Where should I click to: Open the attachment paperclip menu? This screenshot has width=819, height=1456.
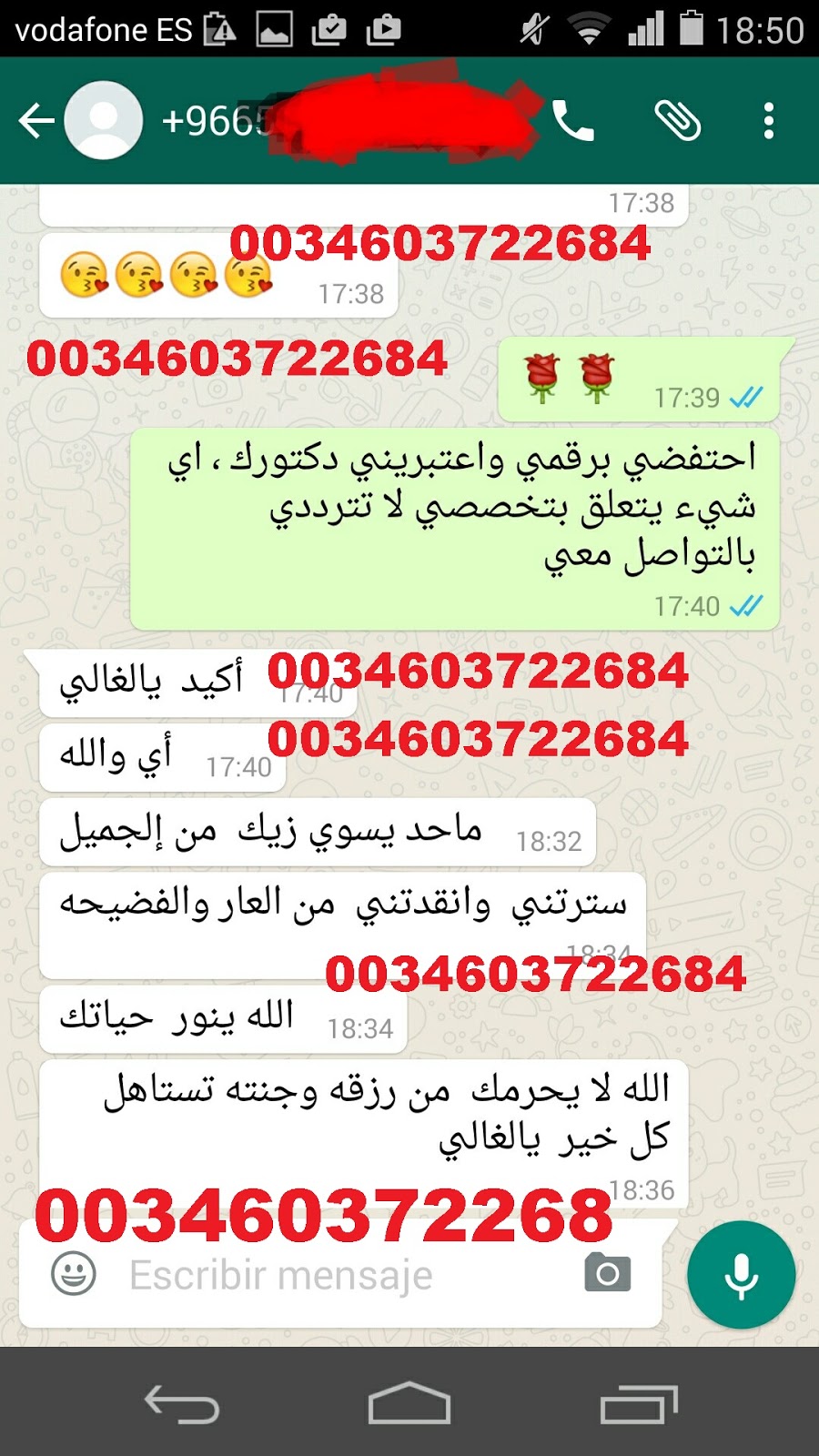677,120
